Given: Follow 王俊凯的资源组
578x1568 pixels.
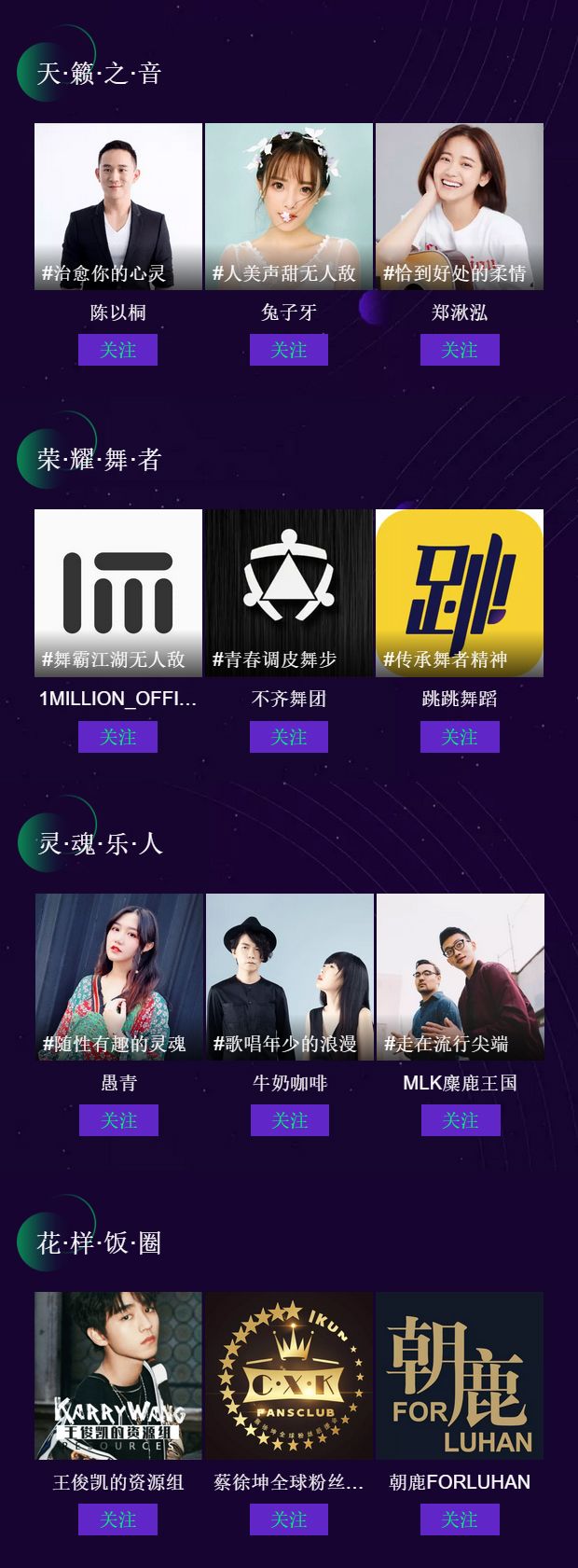Looking at the screenshot, I should coord(117,1519).
